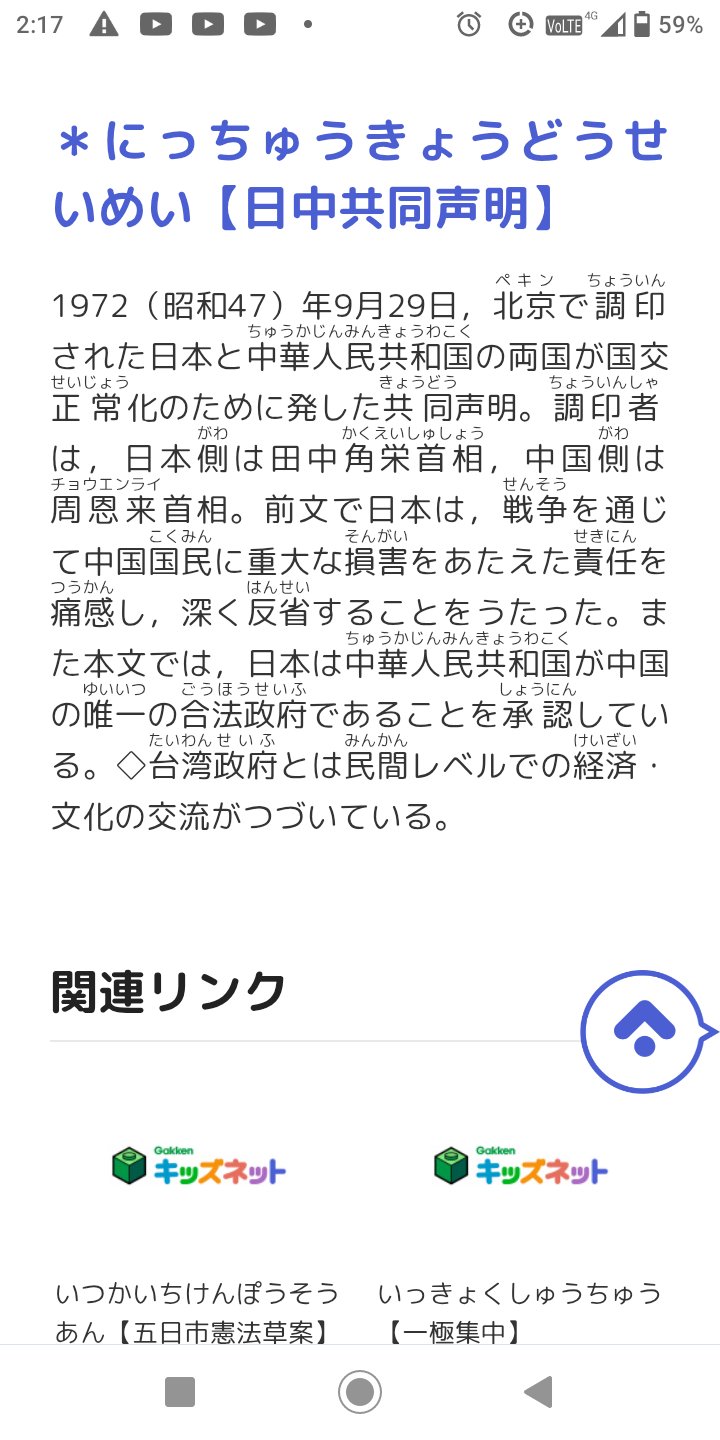
Task: Go to the home screen
Action: click(x=360, y=1391)
